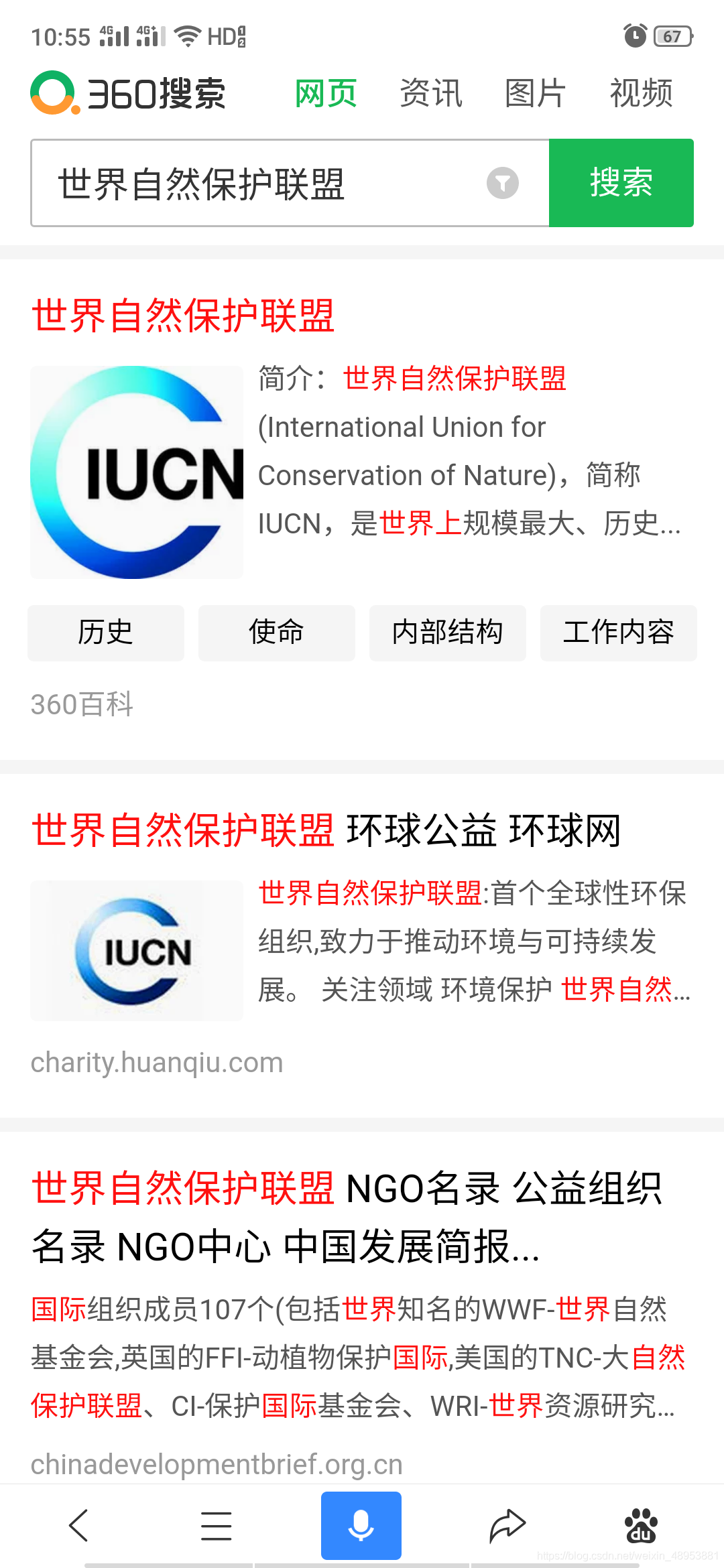Open the share icon in bottom bar
The height and width of the screenshot is (1568, 724).
[x=507, y=1525]
